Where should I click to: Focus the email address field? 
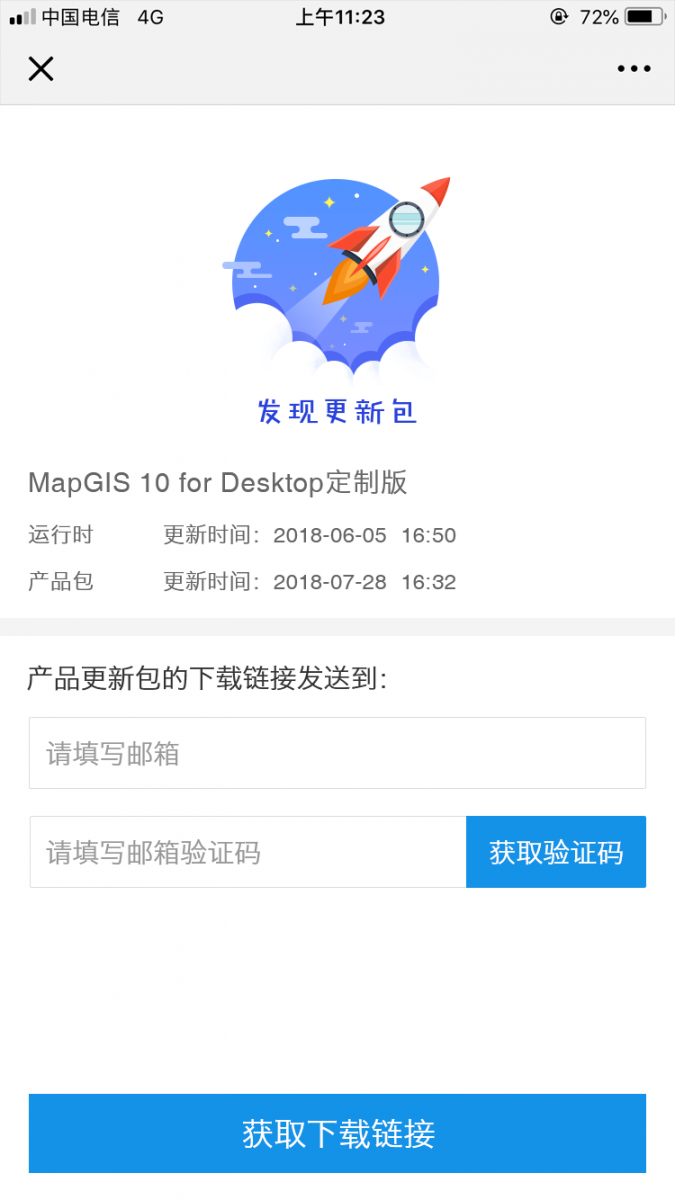point(337,753)
